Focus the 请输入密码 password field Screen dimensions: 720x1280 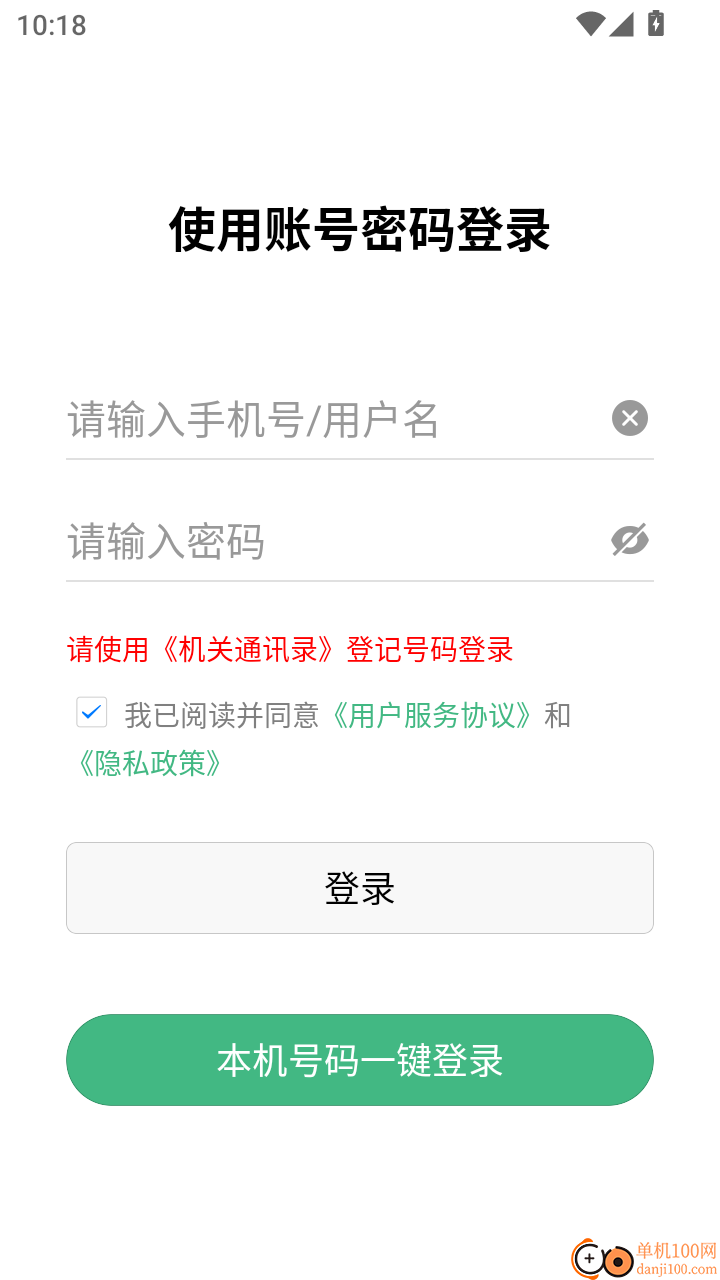[x=300, y=541]
